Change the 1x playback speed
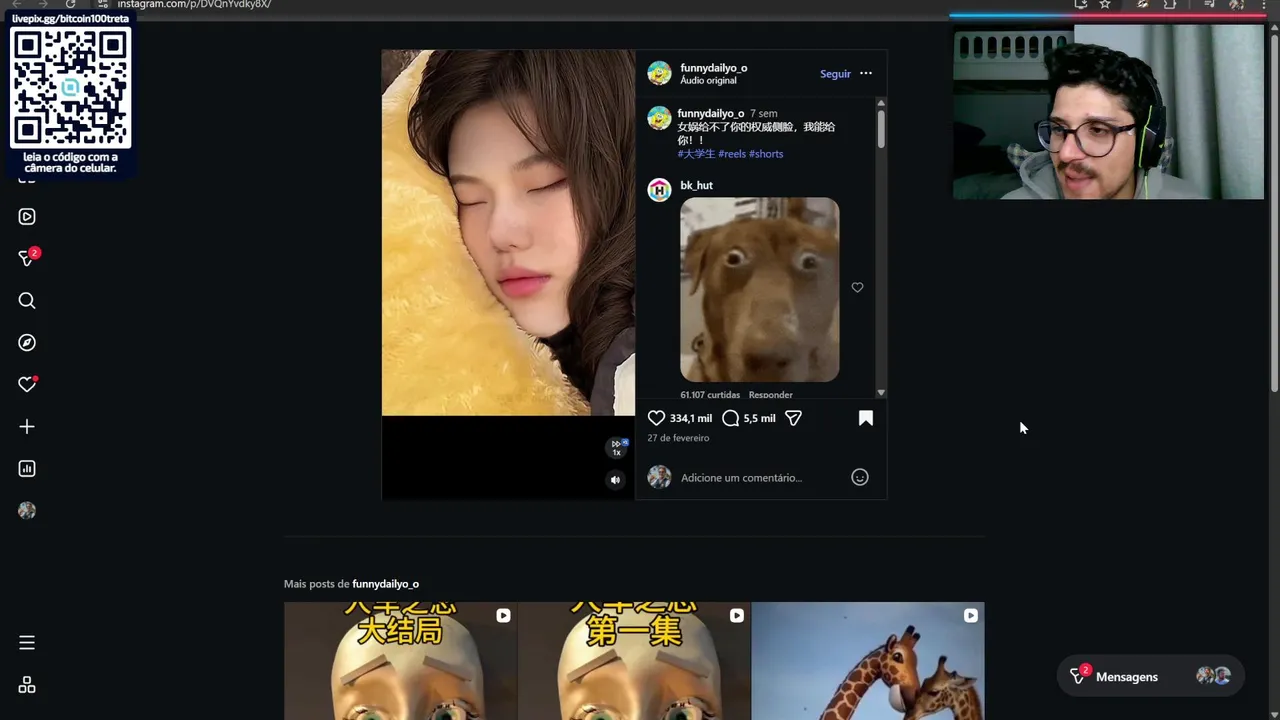This screenshot has height=720, width=1280. [617, 448]
